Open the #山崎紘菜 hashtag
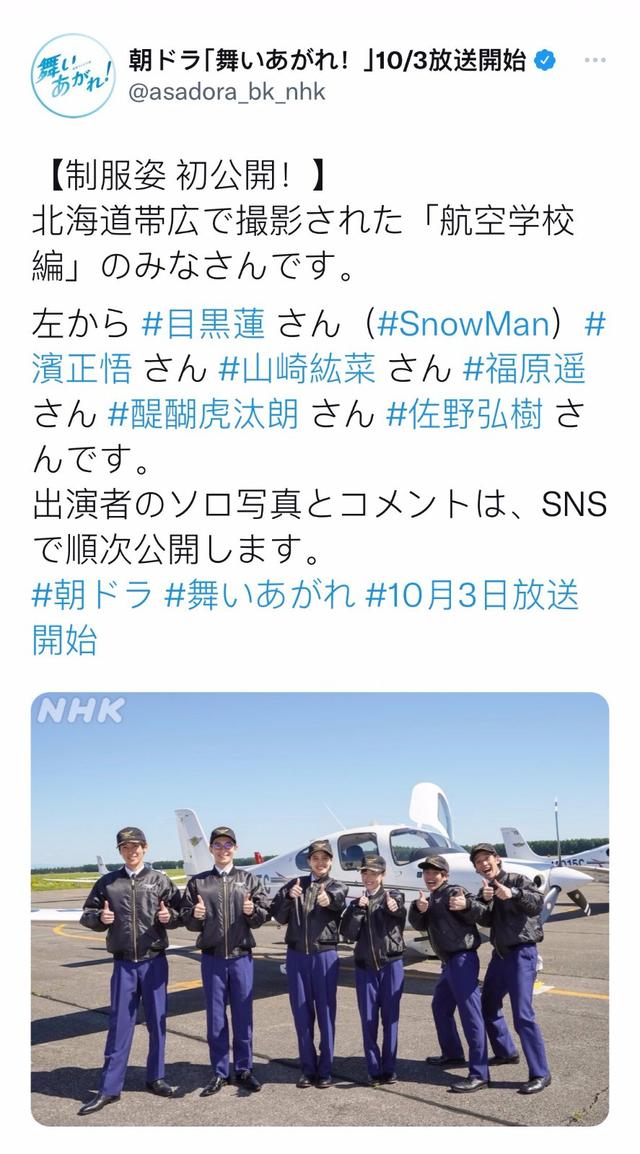 297,369
